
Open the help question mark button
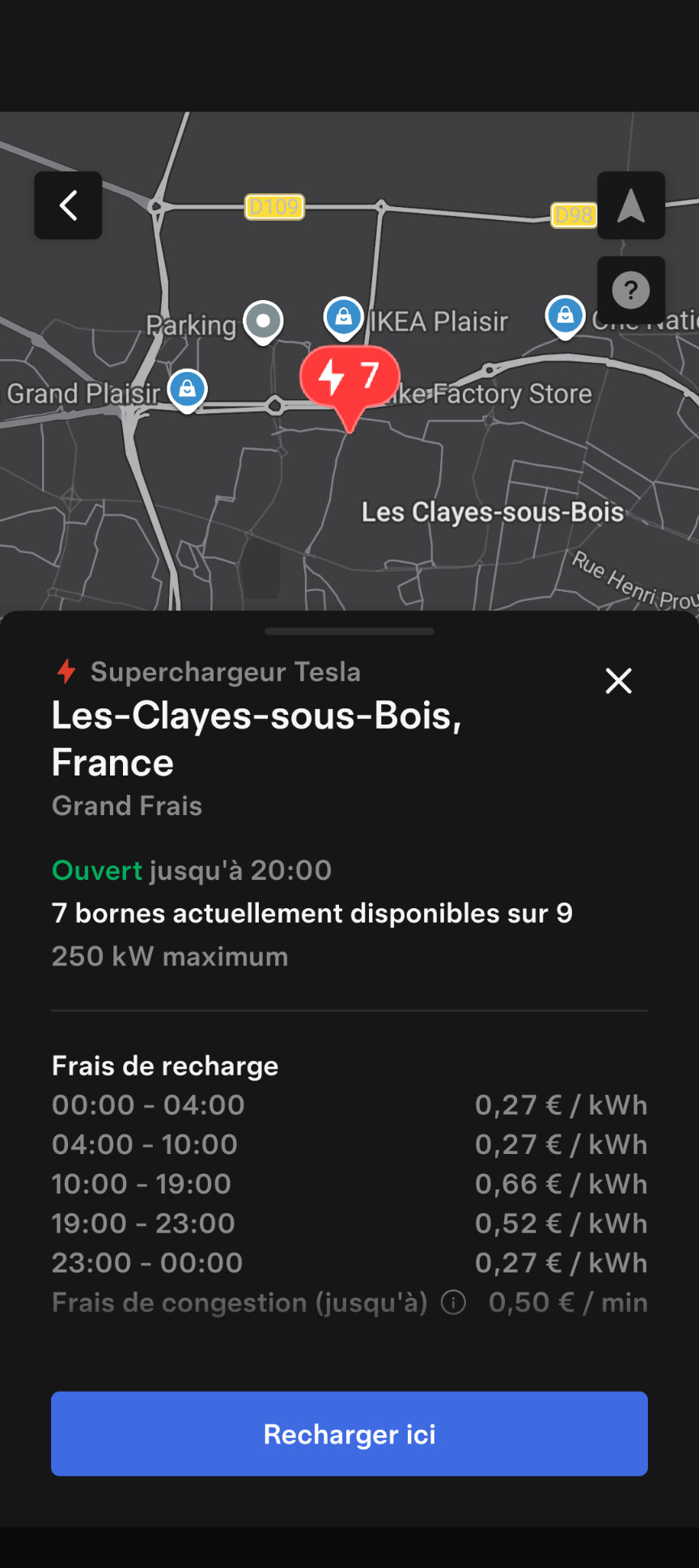click(x=631, y=290)
